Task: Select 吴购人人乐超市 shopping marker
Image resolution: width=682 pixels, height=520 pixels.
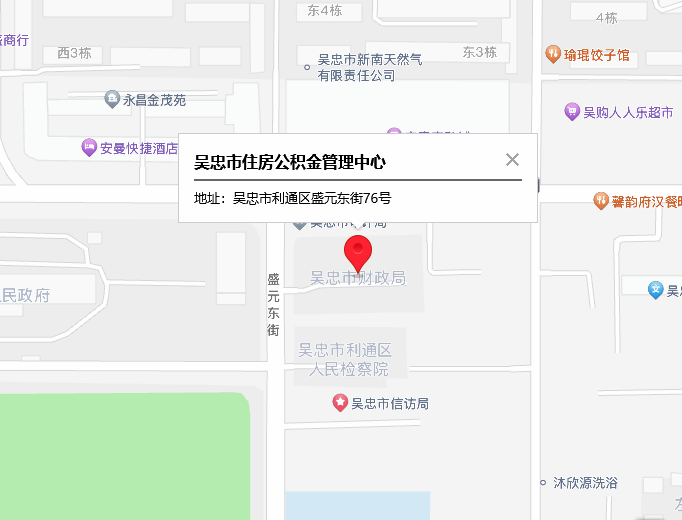Action: 572,113
